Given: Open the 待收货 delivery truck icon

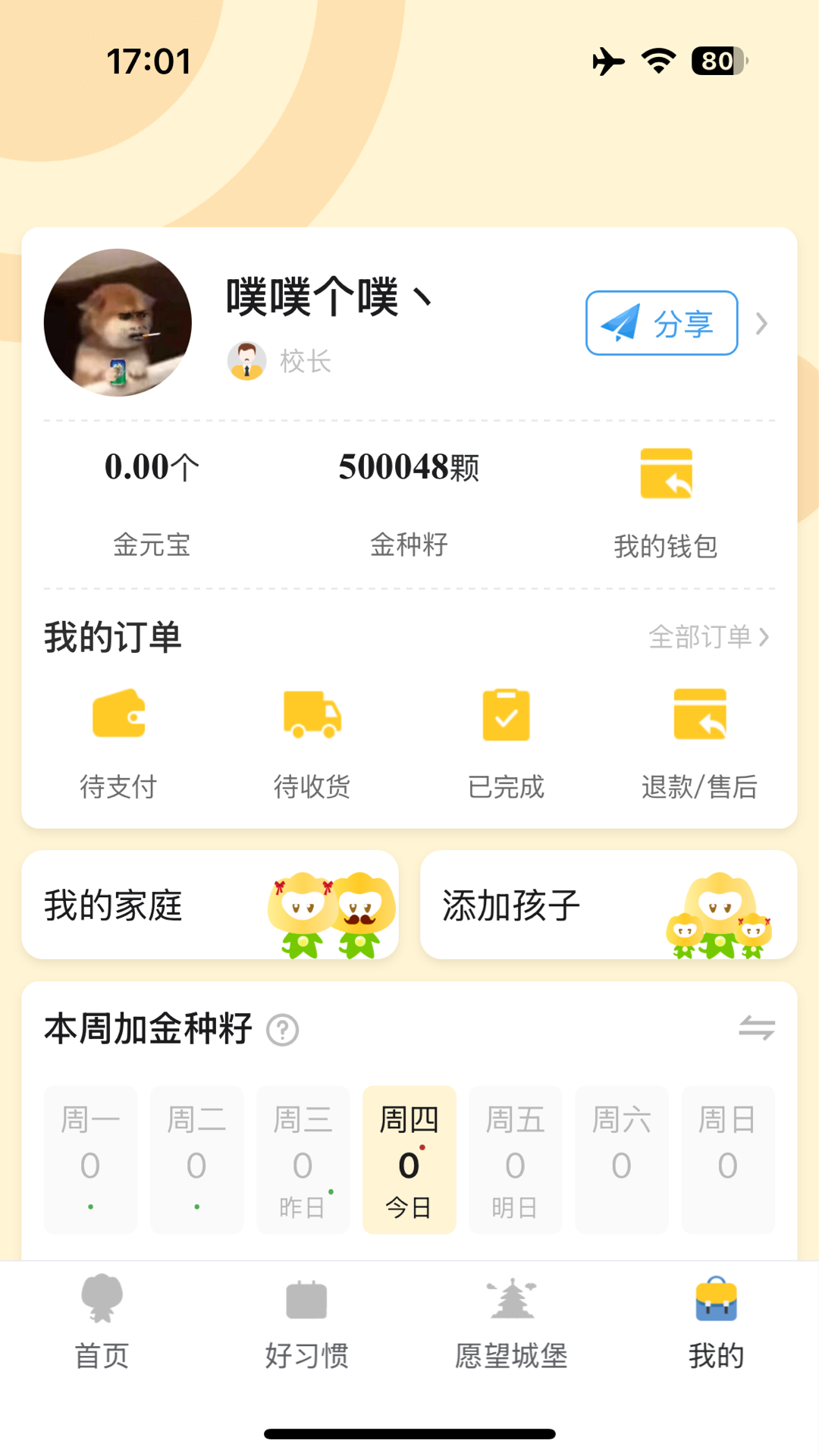Looking at the screenshot, I should tap(312, 713).
